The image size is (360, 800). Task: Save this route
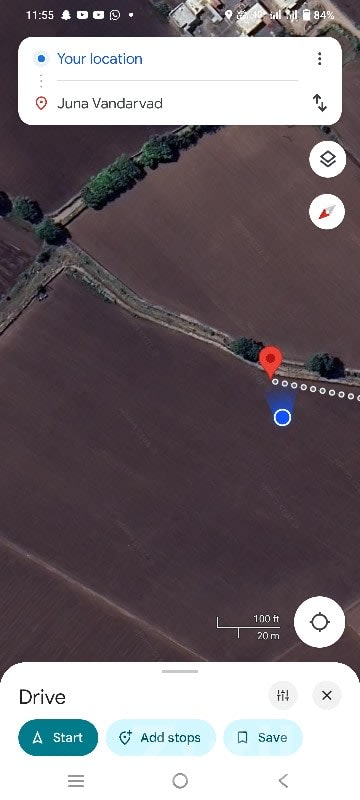263,737
